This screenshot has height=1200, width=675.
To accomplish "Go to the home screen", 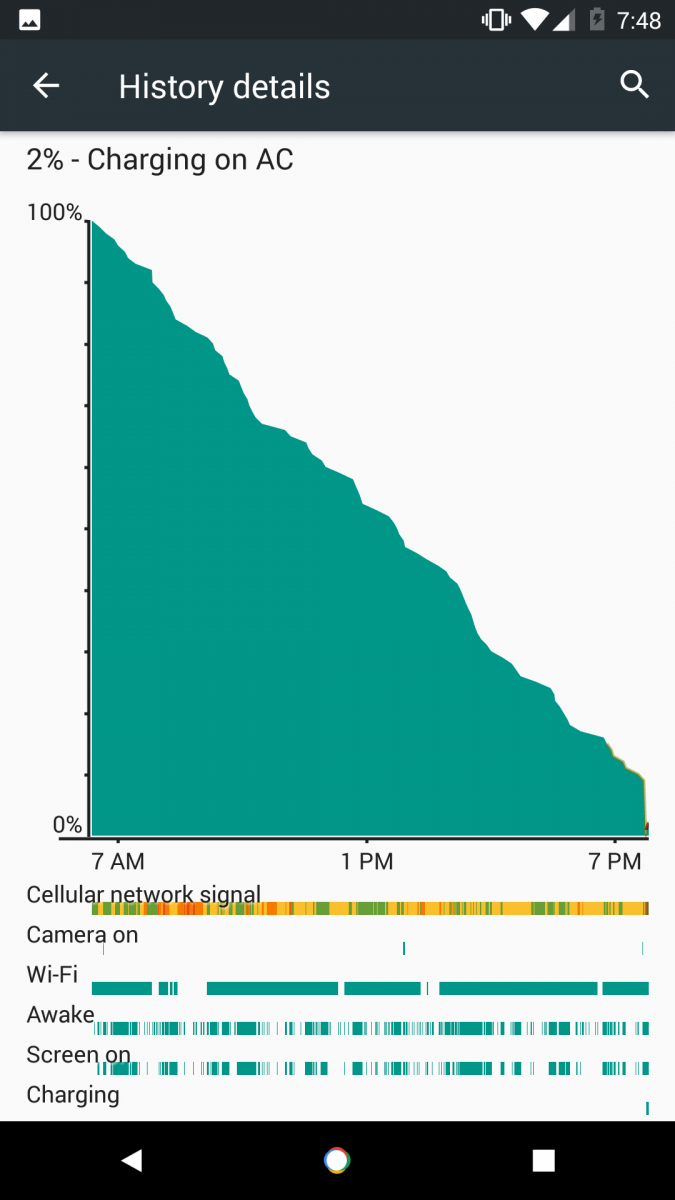I will [x=337, y=1160].
